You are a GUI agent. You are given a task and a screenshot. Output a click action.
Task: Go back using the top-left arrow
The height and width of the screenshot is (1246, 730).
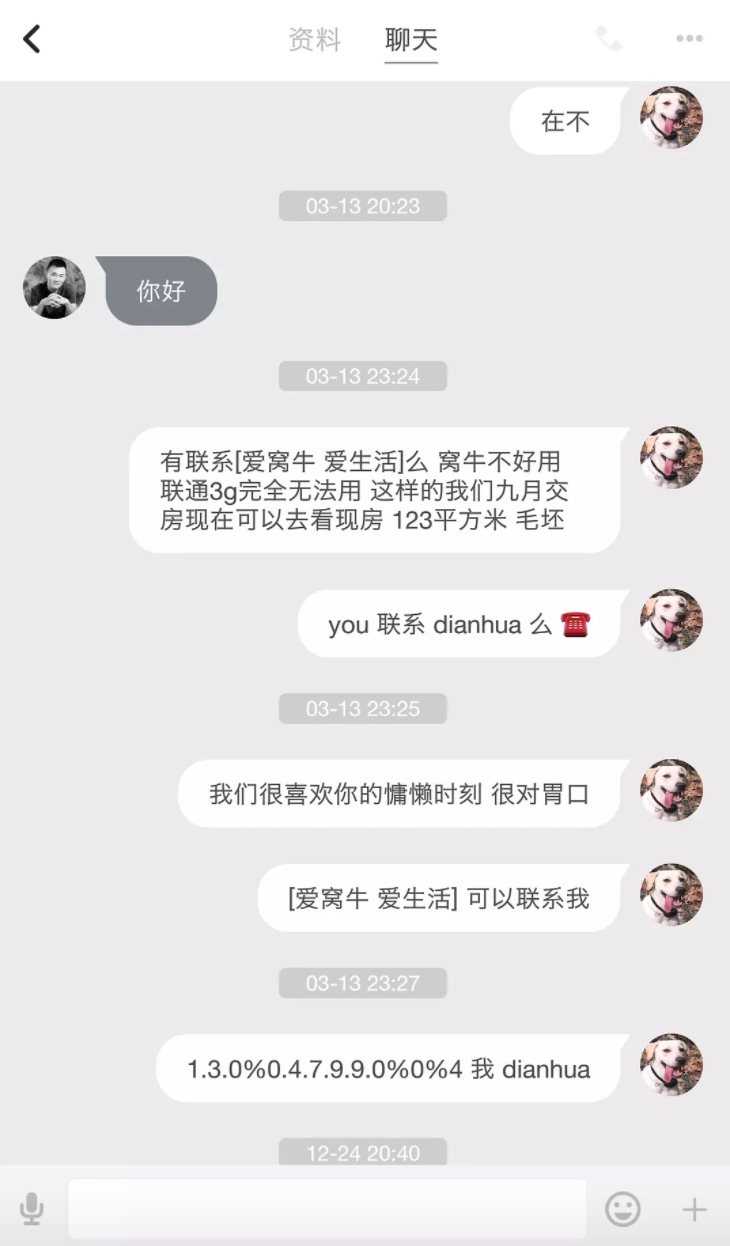32,40
